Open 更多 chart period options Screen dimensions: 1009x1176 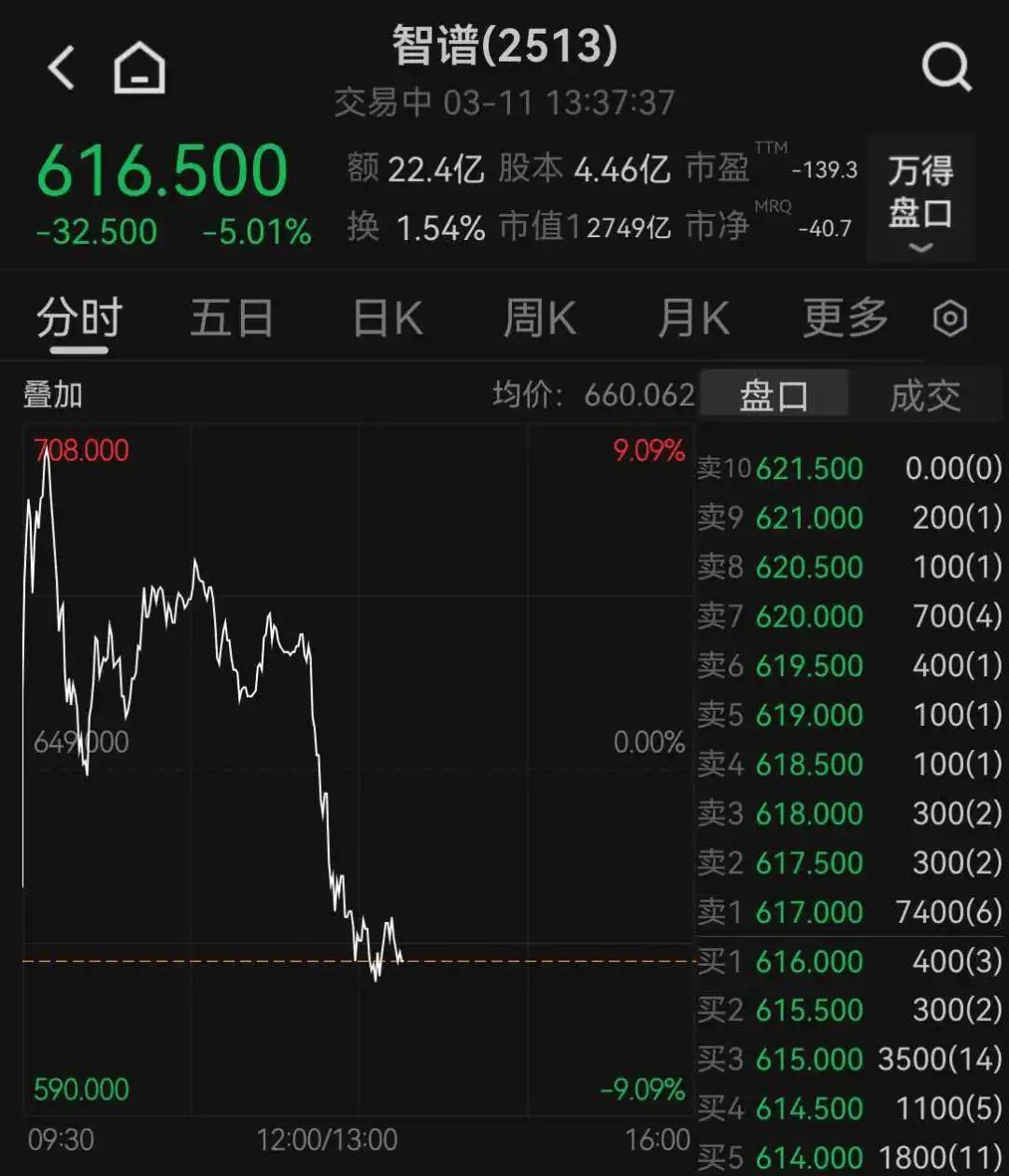pyautogui.click(x=846, y=319)
